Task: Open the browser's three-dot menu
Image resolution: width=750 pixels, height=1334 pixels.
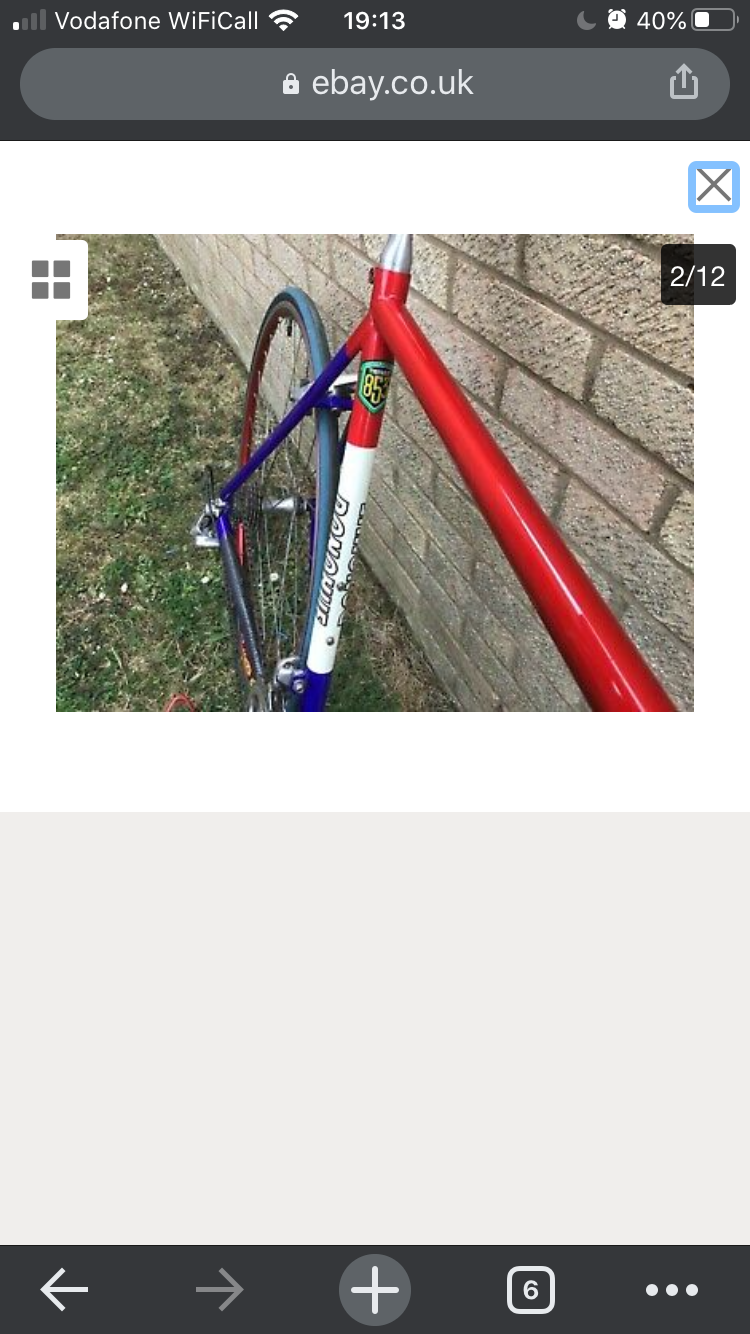Action: point(671,1290)
